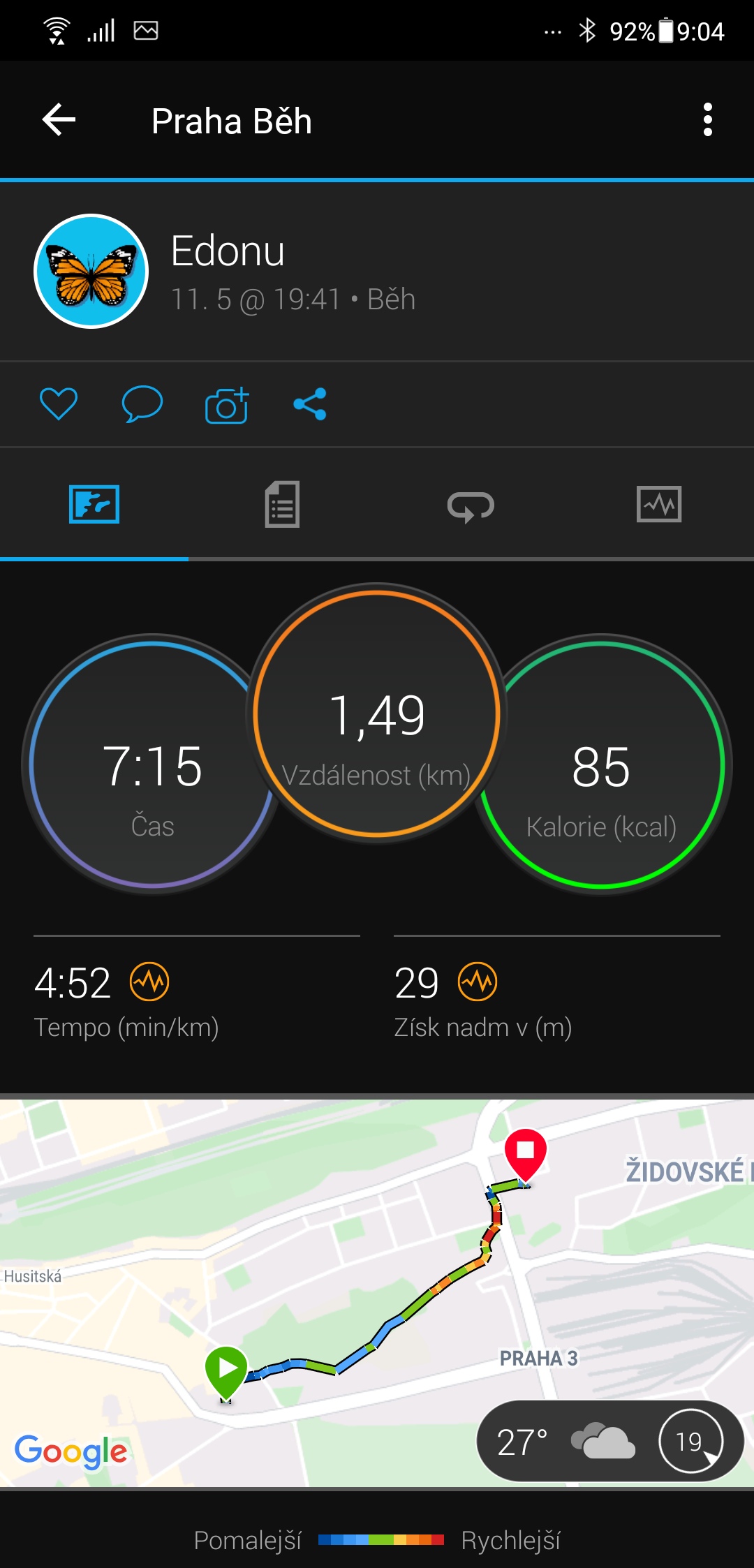
Task: Tap the elevation chart icon beside 29
Action: (x=478, y=982)
